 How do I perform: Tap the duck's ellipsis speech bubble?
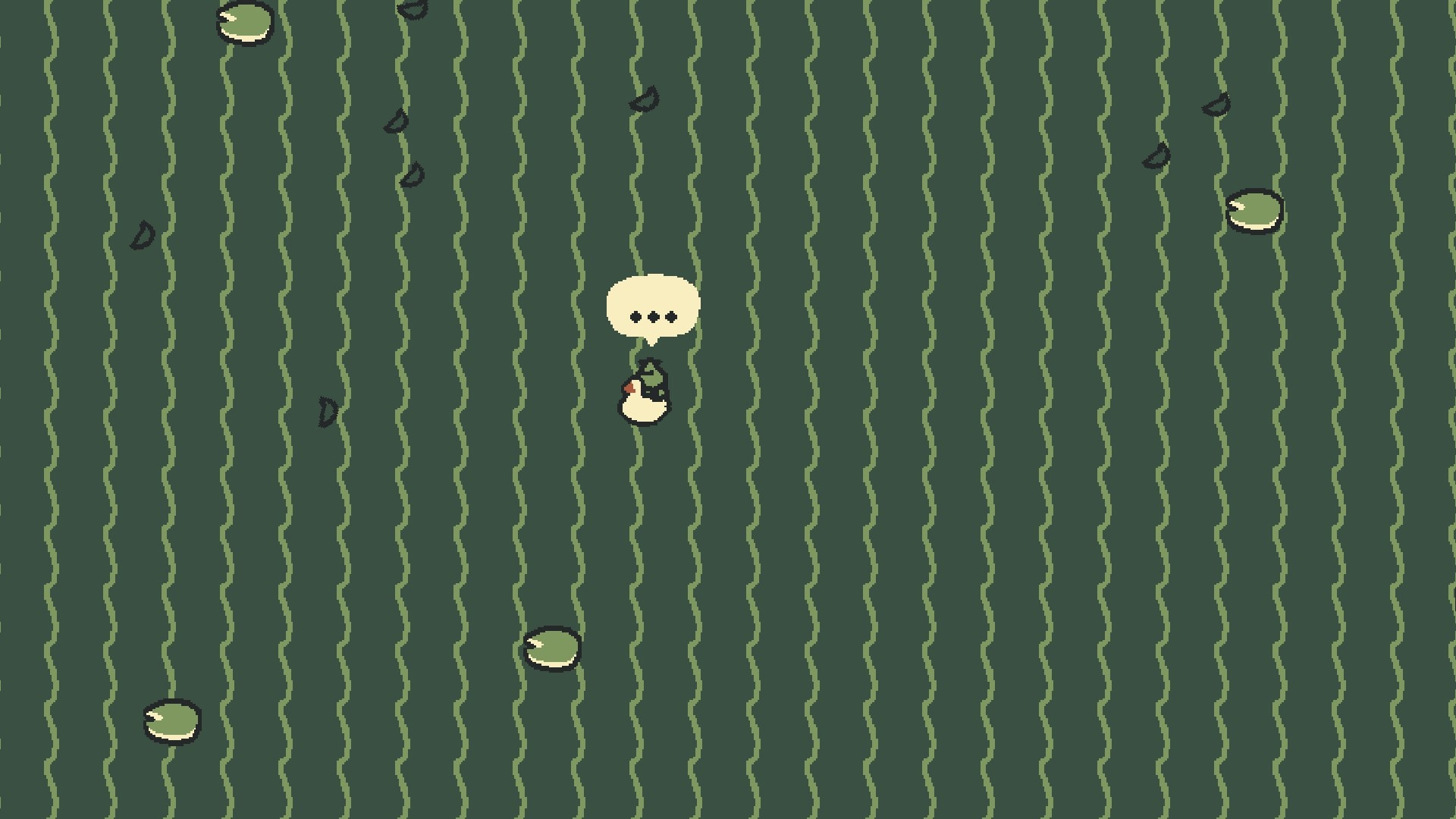(x=653, y=307)
